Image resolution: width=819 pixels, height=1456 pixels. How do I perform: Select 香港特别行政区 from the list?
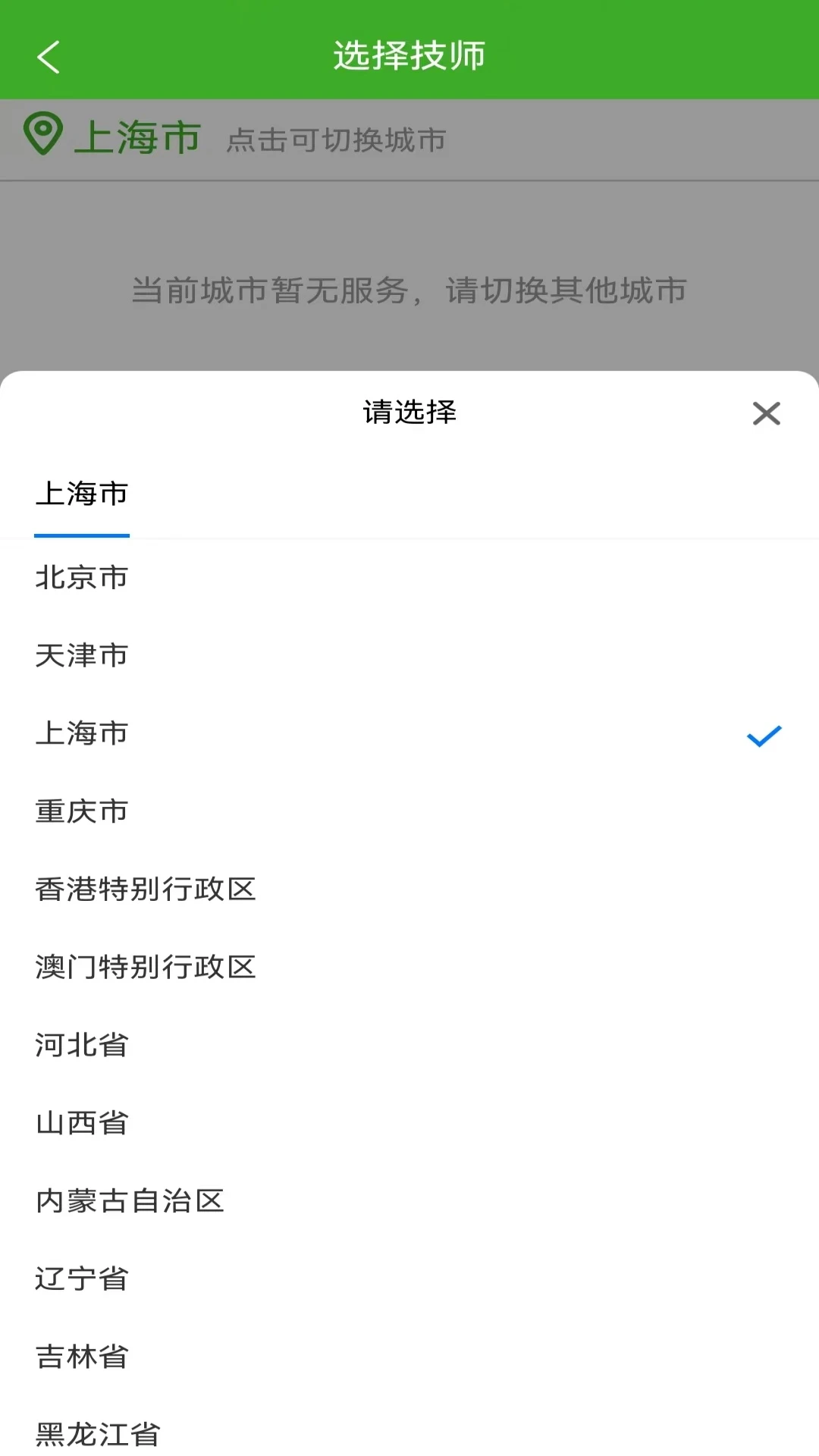147,890
